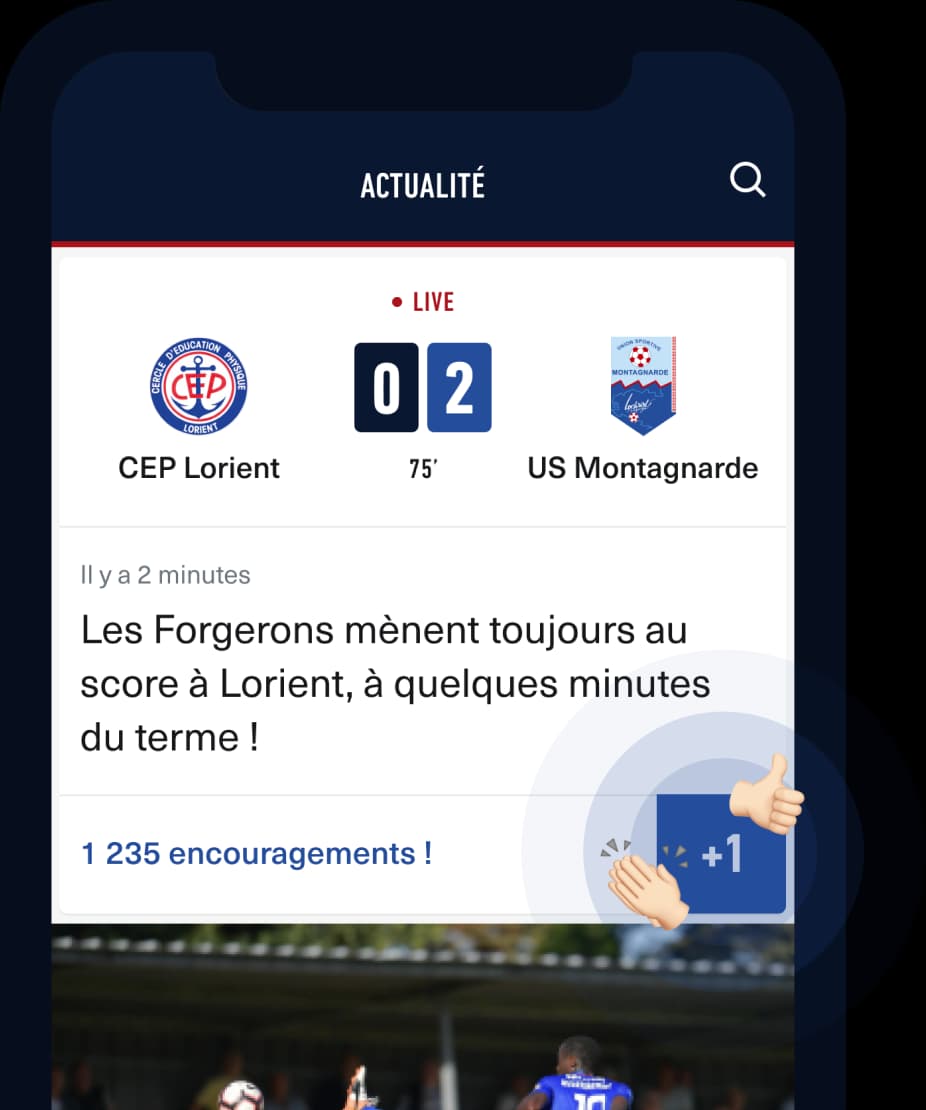Open the ACTUALITÉ header tab
Screen dimensions: 926x1110
(423, 183)
